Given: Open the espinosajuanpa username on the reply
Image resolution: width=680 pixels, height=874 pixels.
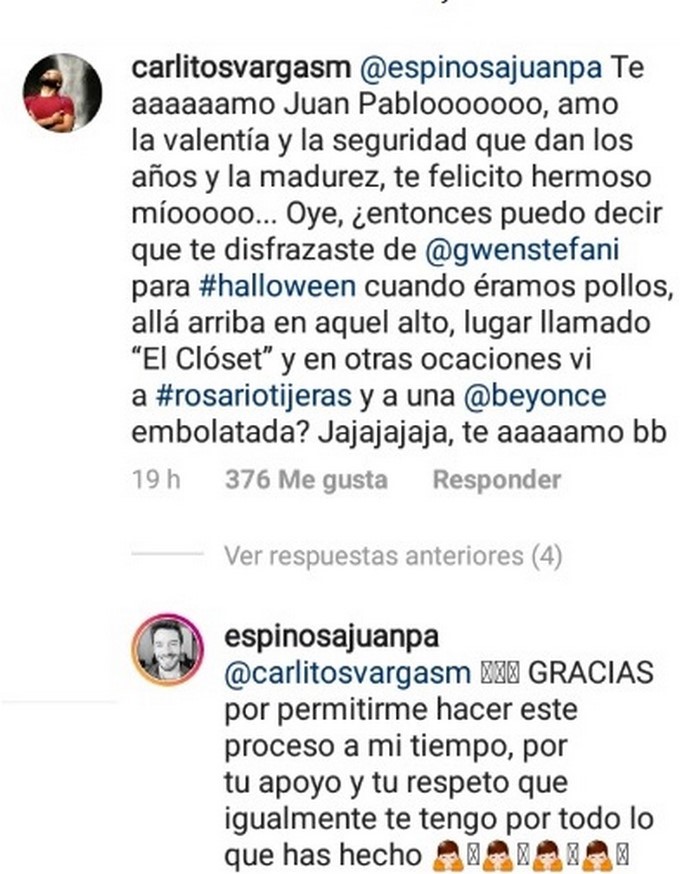Looking at the screenshot, I should [x=334, y=637].
